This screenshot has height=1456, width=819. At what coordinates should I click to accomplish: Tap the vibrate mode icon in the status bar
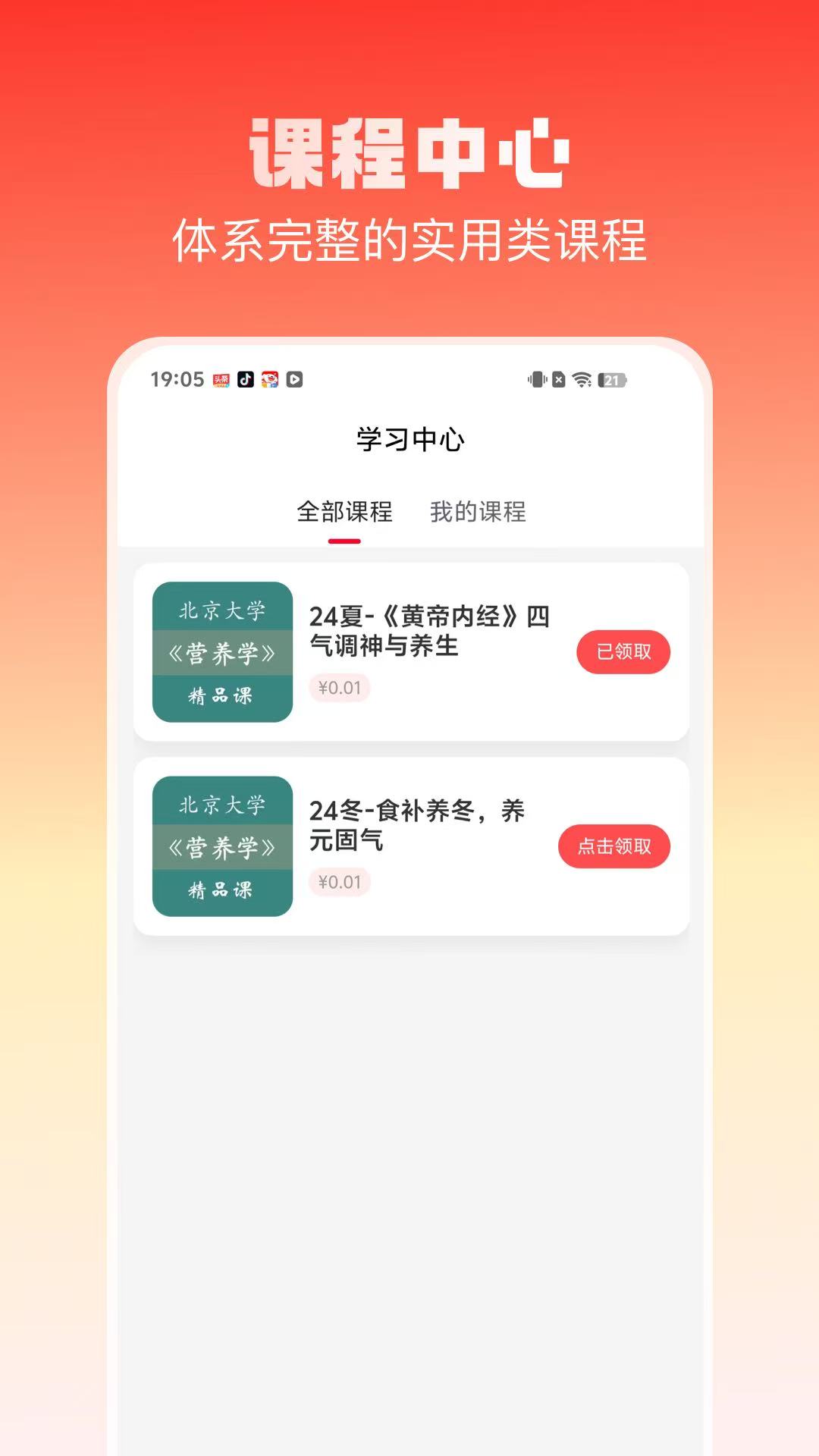pyautogui.click(x=537, y=378)
